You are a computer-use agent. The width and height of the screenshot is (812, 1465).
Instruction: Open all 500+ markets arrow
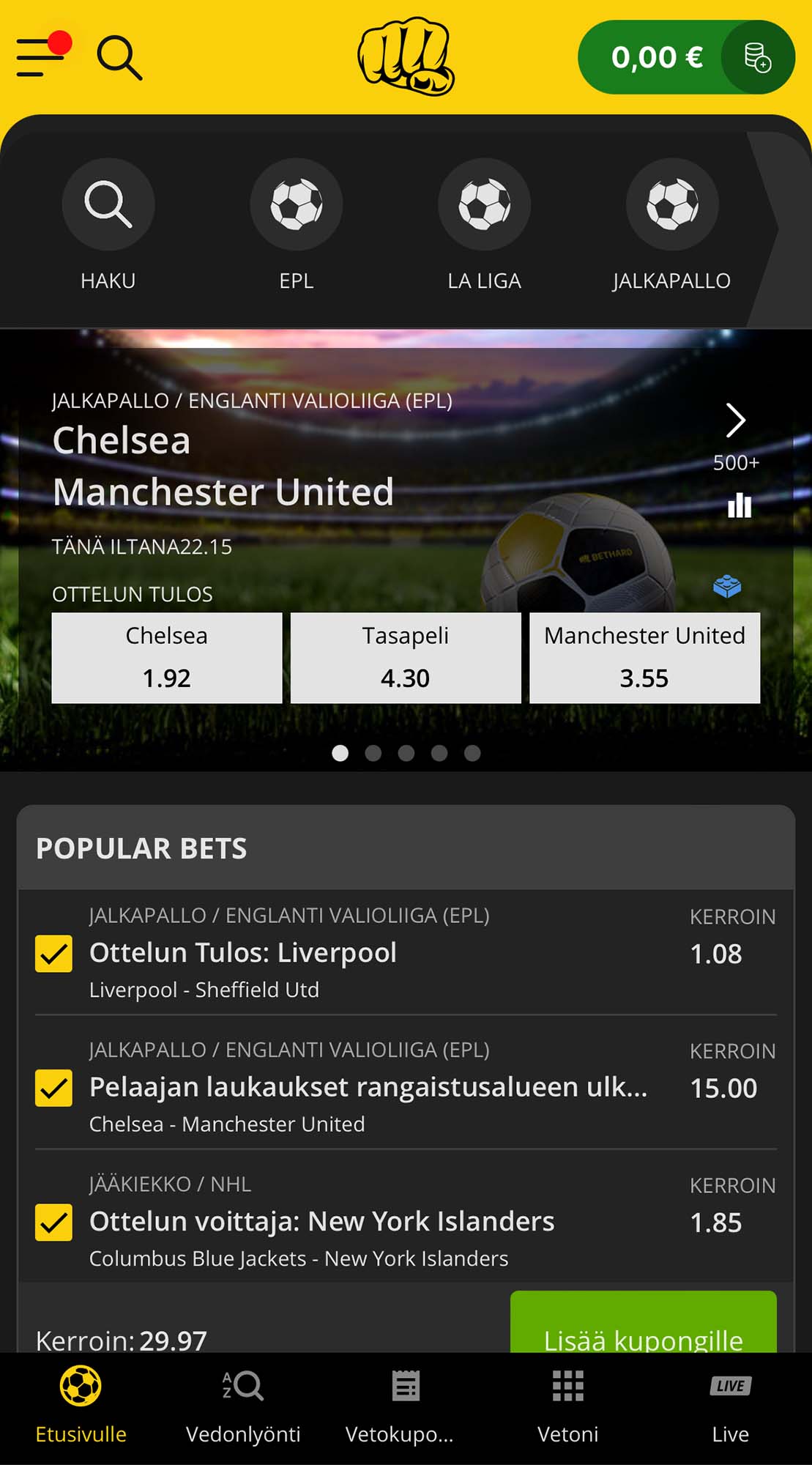click(735, 421)
